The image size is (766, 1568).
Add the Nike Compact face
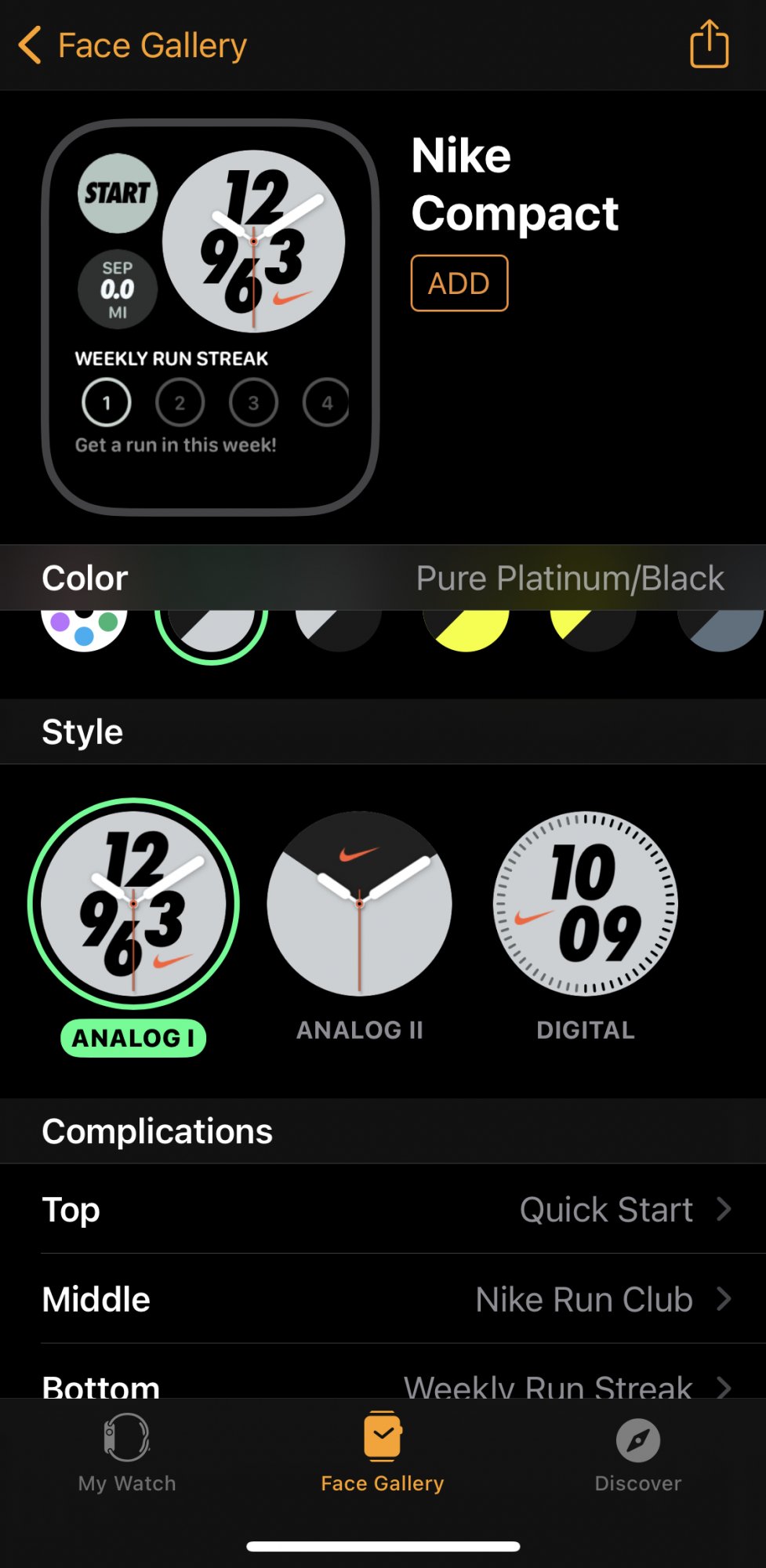coord(459,283)
